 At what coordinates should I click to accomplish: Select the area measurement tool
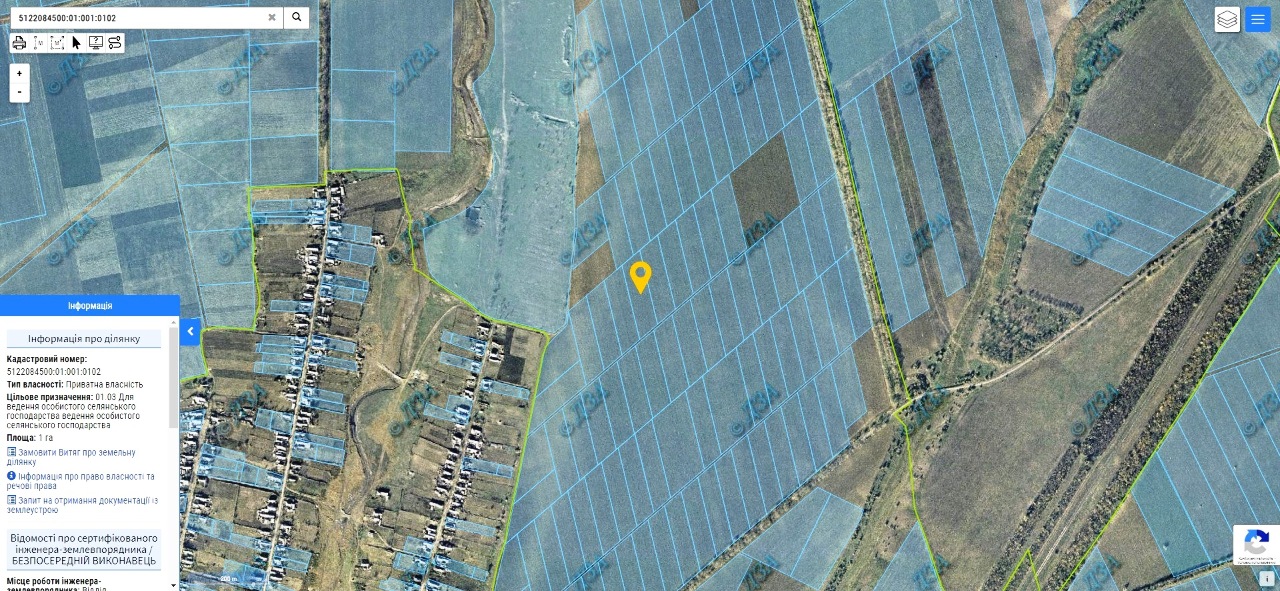point(57,43)
